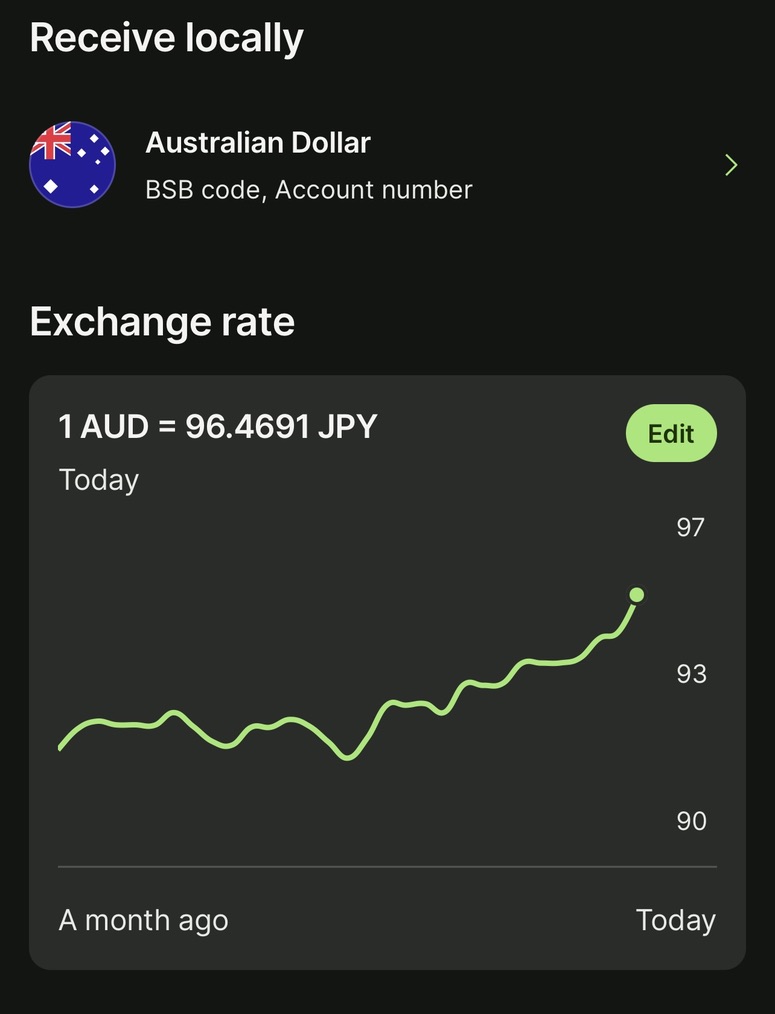This screenshot has height=1014, width=775.
Task: Tap the Today label at chart bottom right
Action: tap(675, 920)
